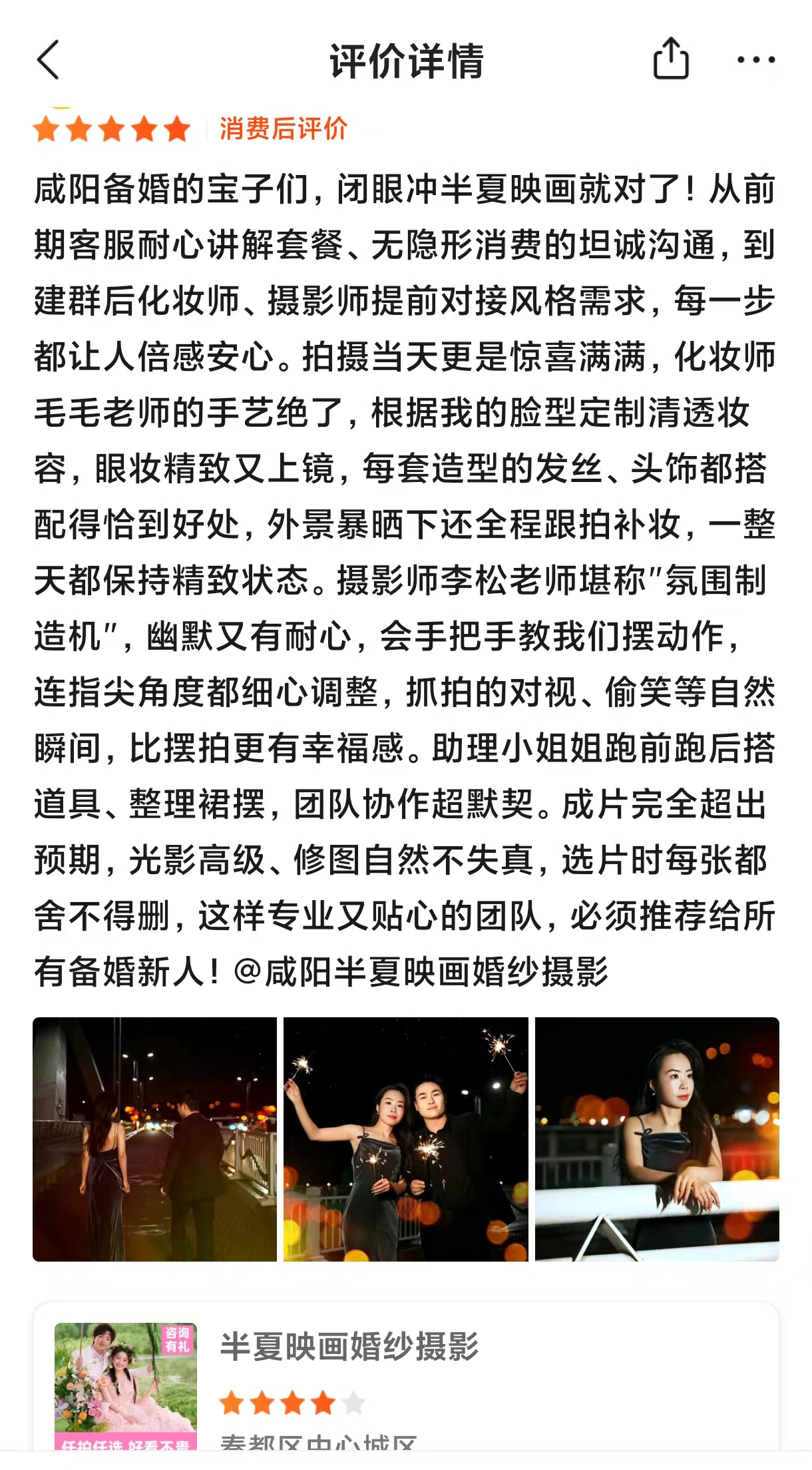The image size is (812, 1470).
Task: Go back from review details
Action: 48,60
